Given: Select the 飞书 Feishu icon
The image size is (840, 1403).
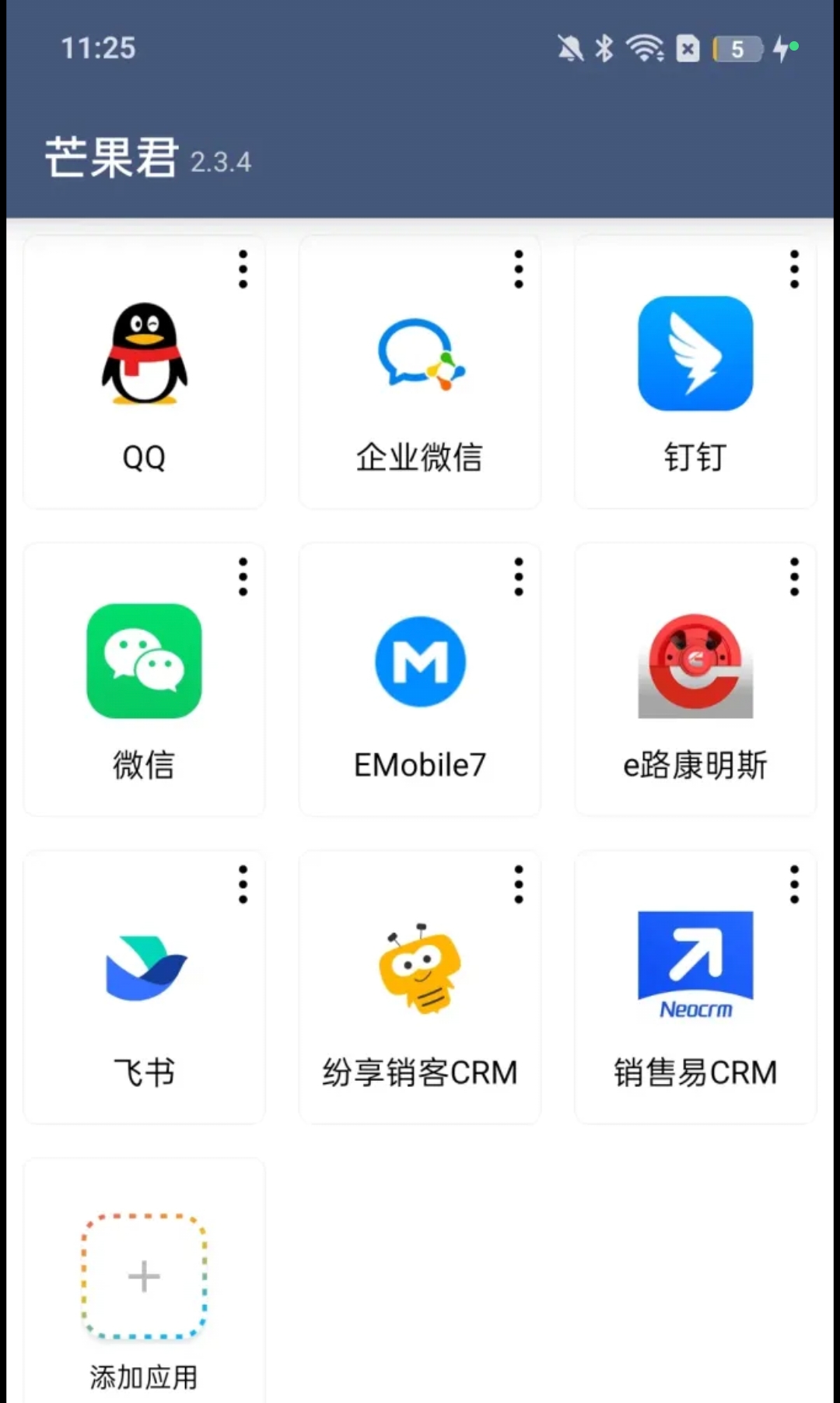Looking at the screenshot, I should coord(145,969).
